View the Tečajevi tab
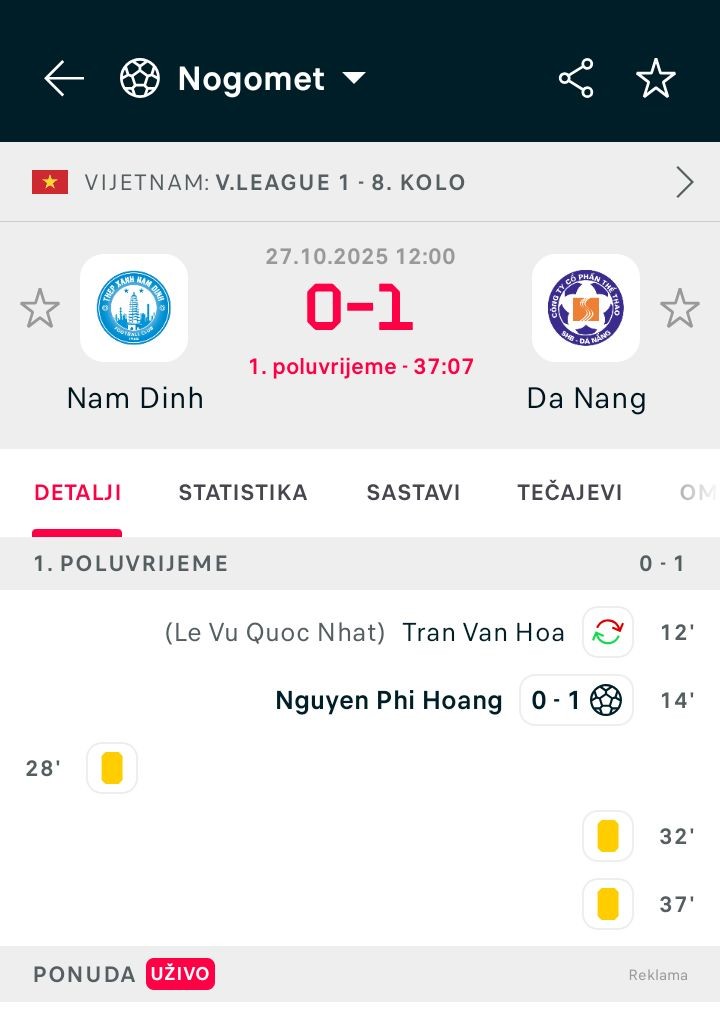The width and height of the screenshot is (720, 1023). (570, 492)
